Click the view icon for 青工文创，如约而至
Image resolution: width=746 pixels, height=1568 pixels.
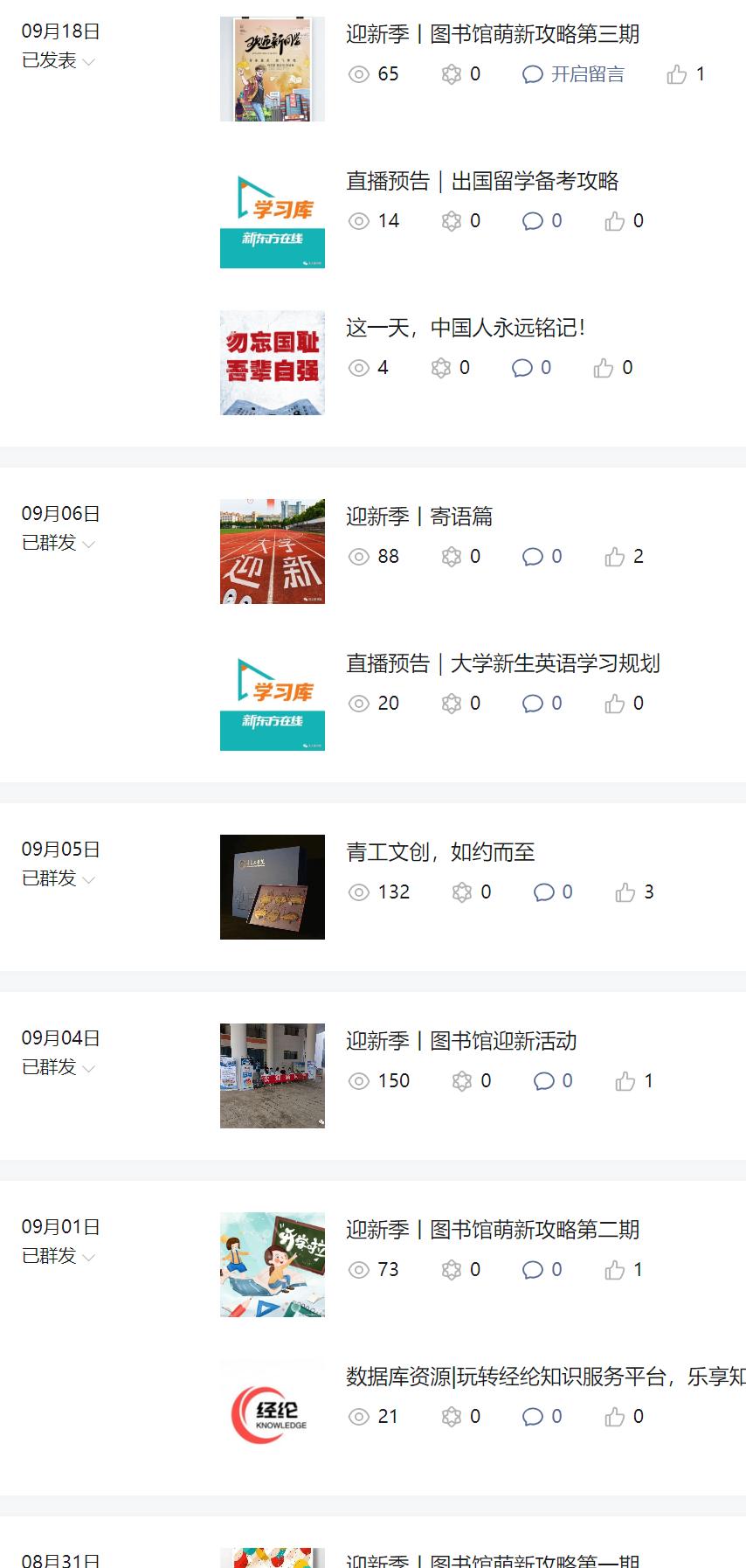pos(359,892)
